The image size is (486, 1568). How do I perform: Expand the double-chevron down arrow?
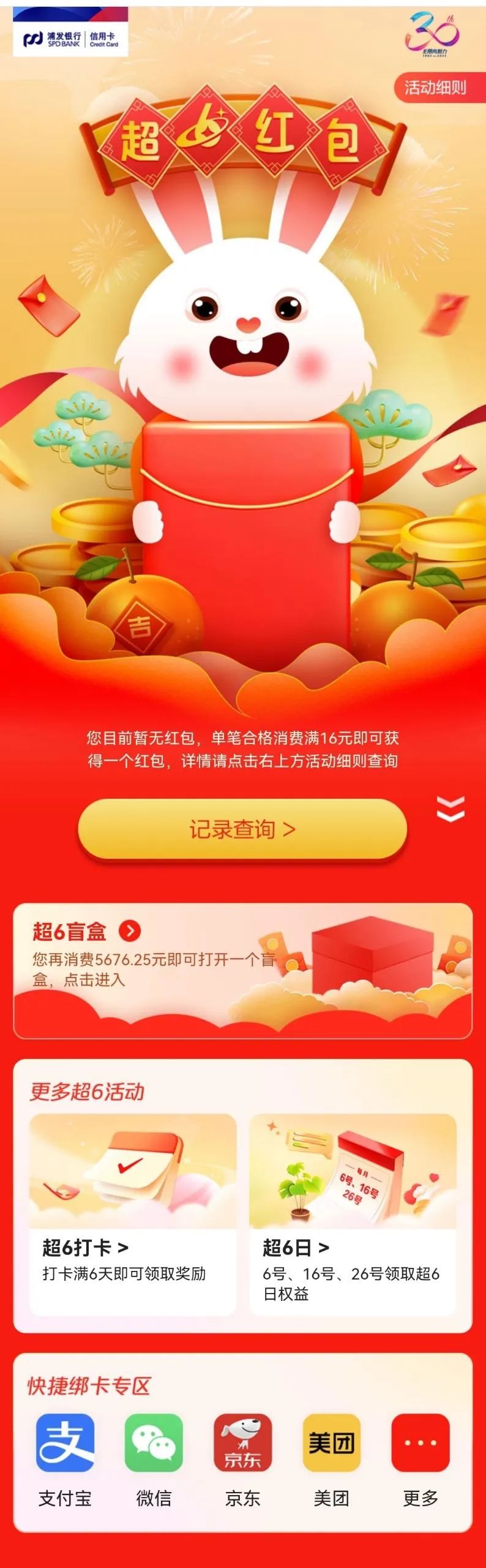[450, 809]
